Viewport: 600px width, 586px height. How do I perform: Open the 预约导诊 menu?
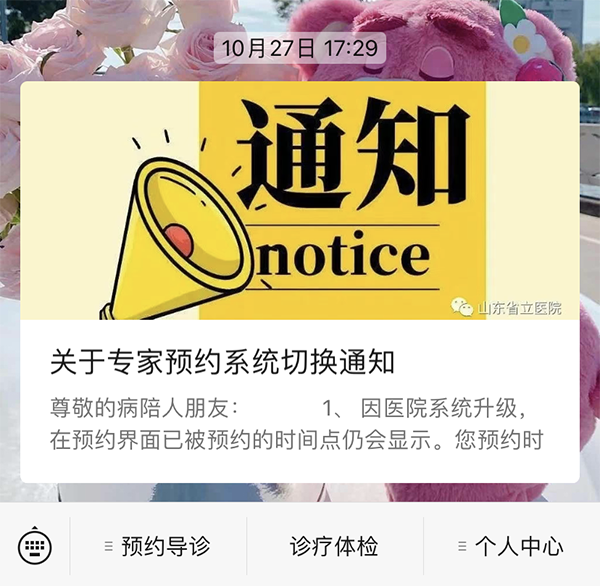[x=158, y=547]
